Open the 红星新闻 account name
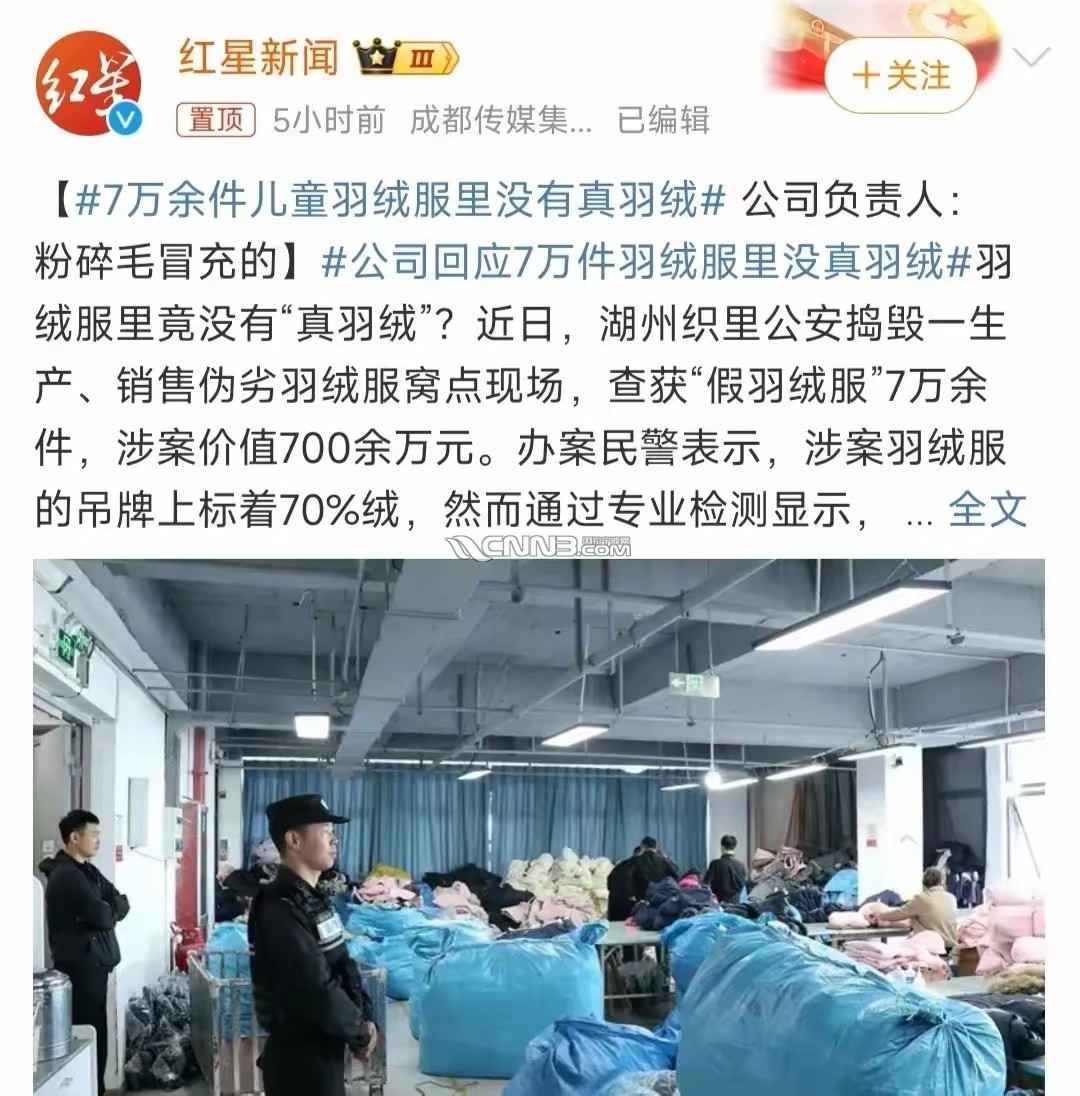Screen dimensions: 1080x1096 (x=260, y=58)
